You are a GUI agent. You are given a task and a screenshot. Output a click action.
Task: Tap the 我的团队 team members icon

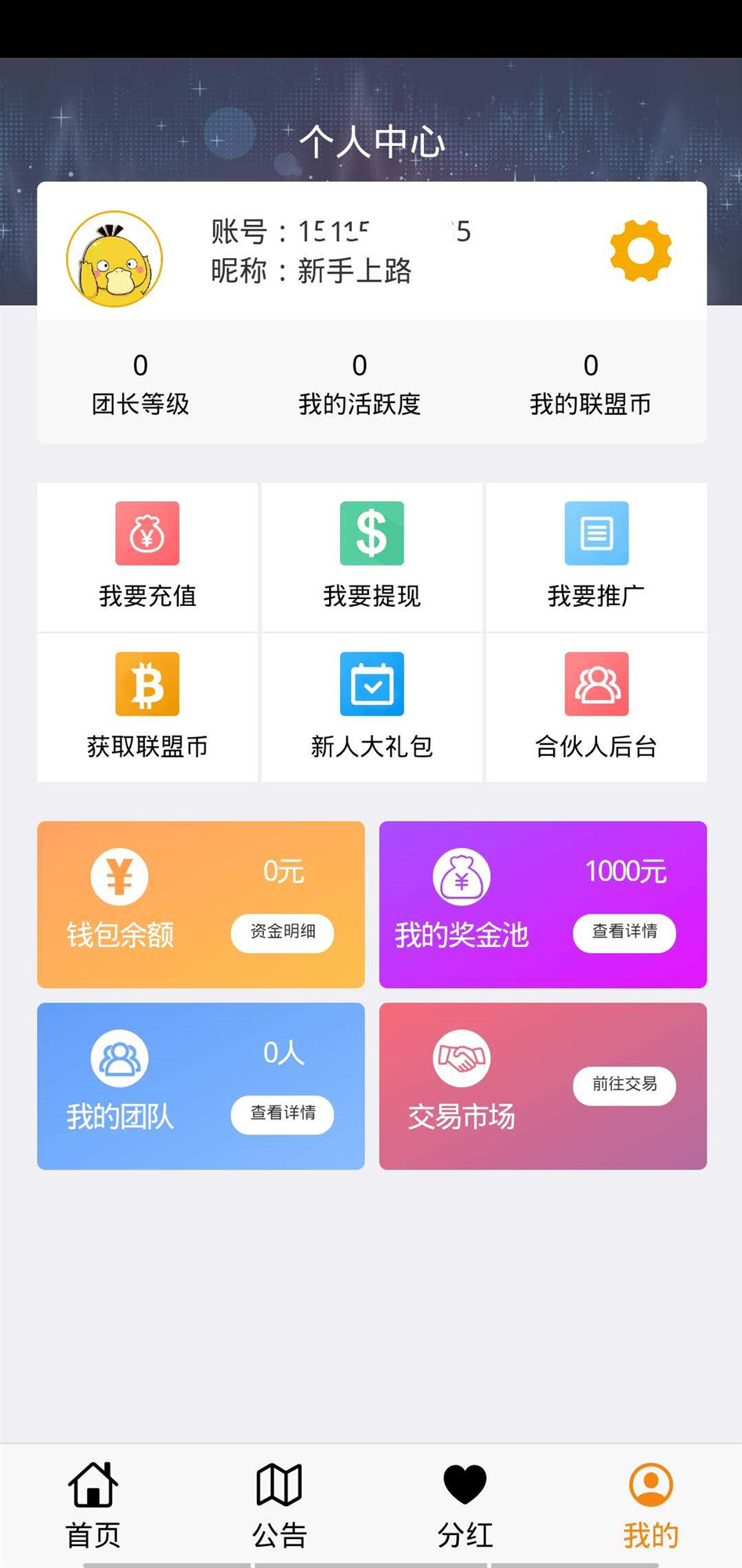coord(118,1058)
